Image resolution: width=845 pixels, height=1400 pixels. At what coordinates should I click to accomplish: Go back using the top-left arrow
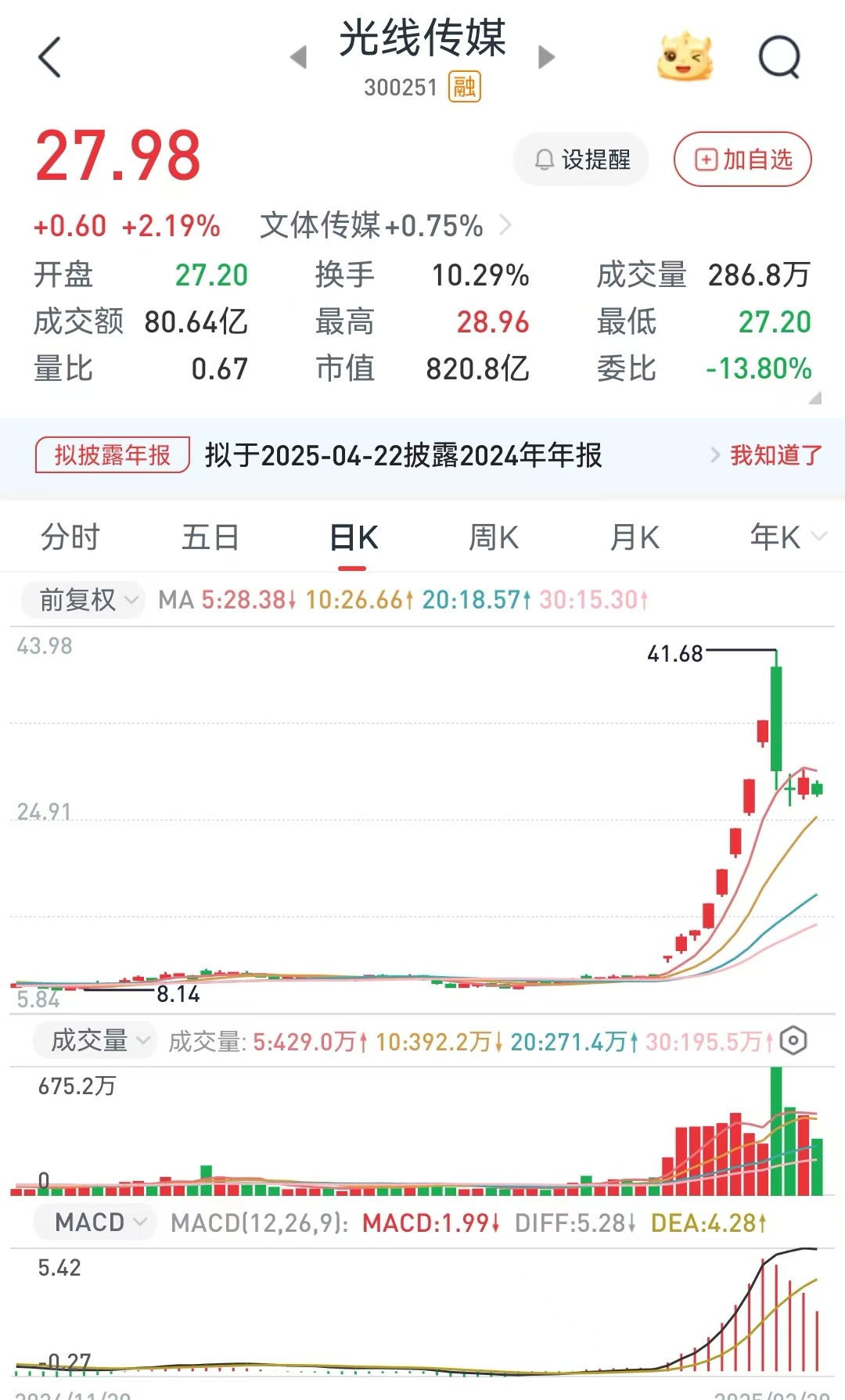pyautogui.click(x=49, y=58)
